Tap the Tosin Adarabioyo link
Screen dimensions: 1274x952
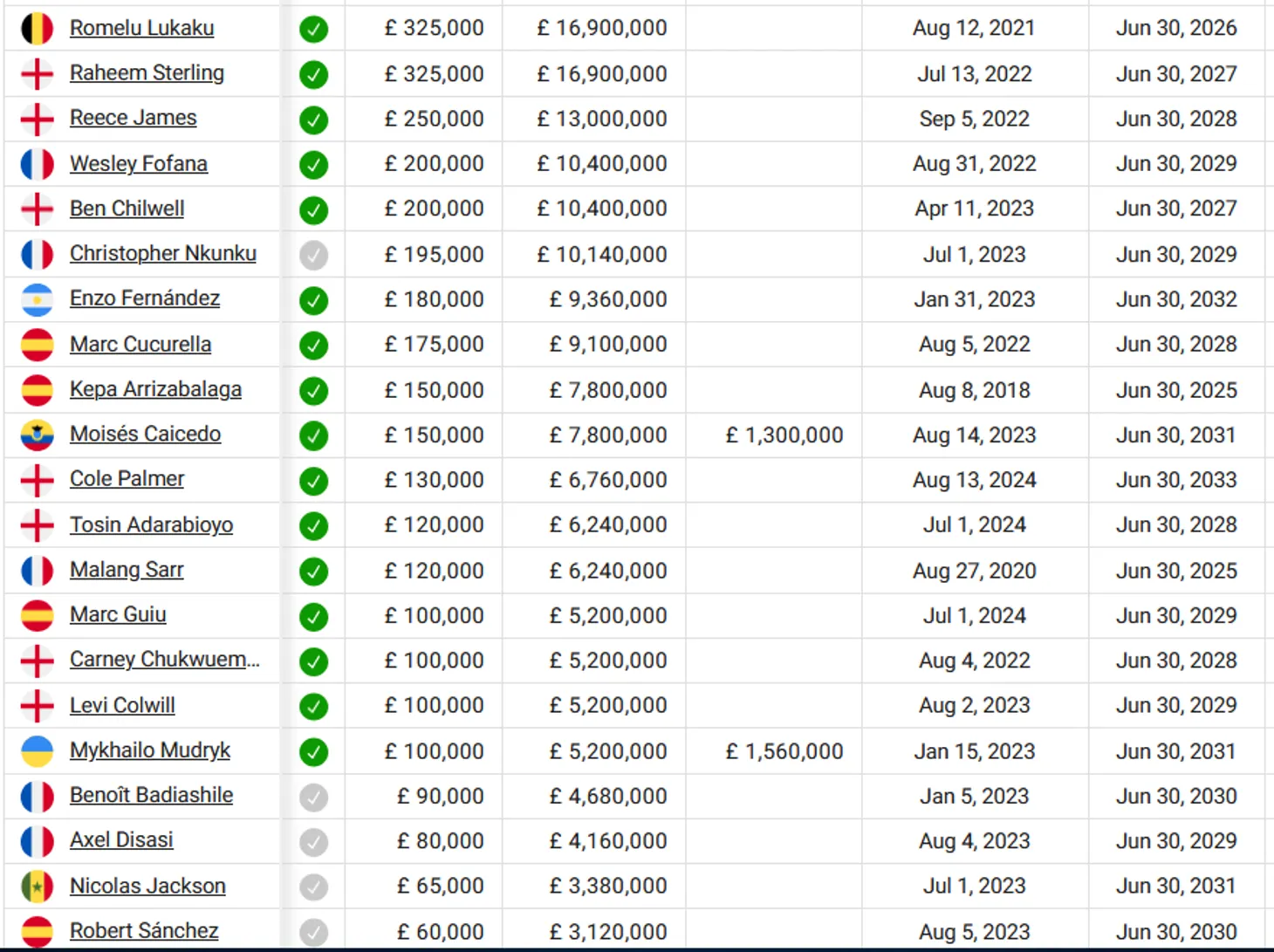(151, 525)
